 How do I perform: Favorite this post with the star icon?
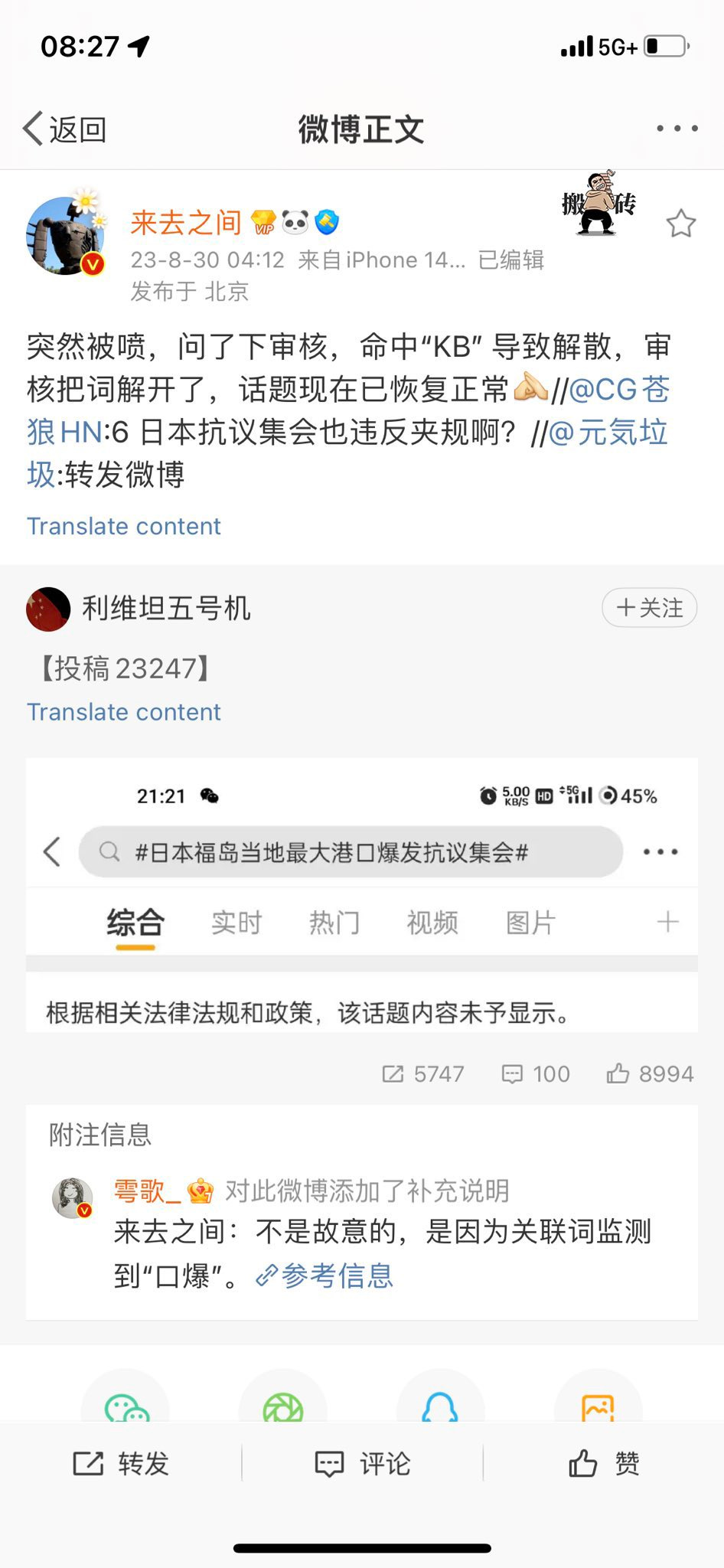(x=680, y=224)
